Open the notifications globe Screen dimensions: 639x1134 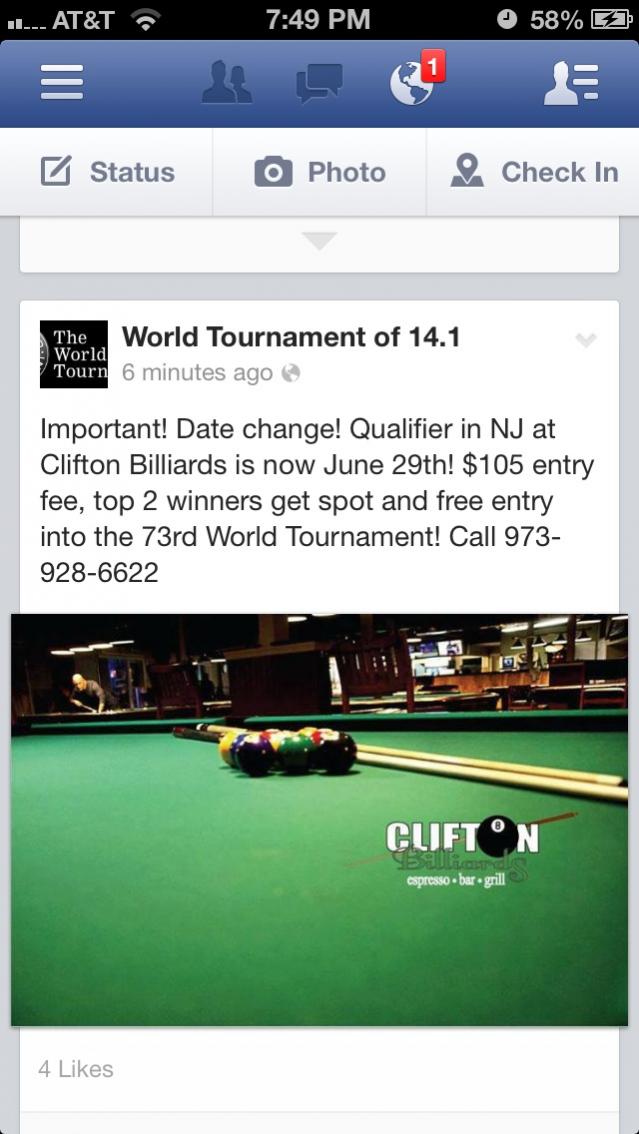pyautogui.click(x=413, y=82)
